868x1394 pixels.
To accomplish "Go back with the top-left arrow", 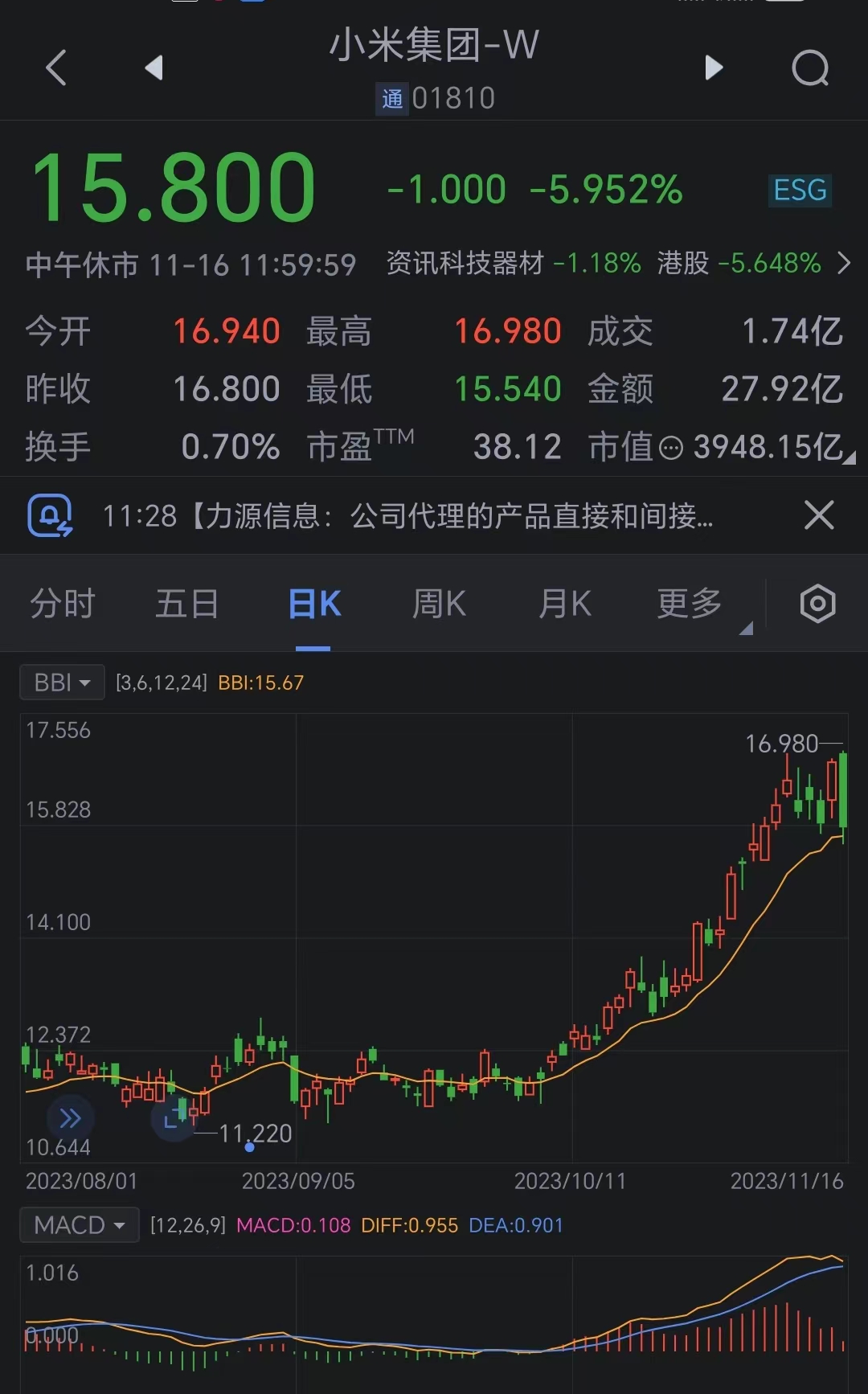I will click(x=55, y=68).
